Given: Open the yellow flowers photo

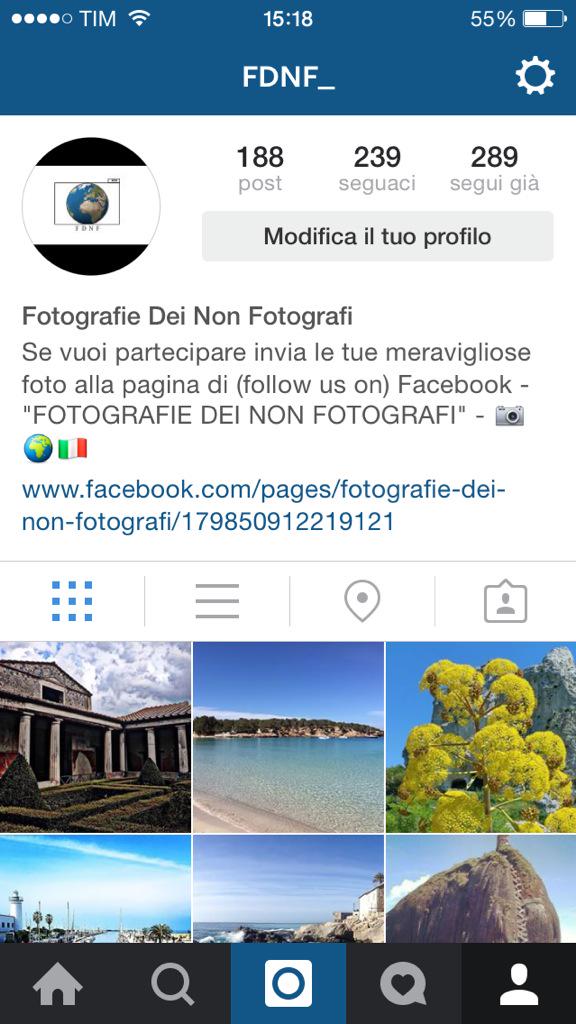Looking at the screenshot, I should click(x=481, y=737).
